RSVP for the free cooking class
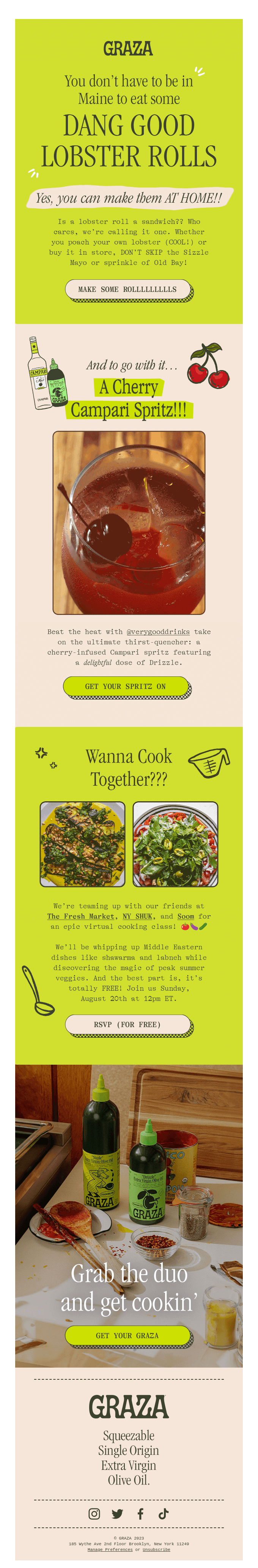Viewport: 258px width, 1568px height. [x=128, y=1024]
